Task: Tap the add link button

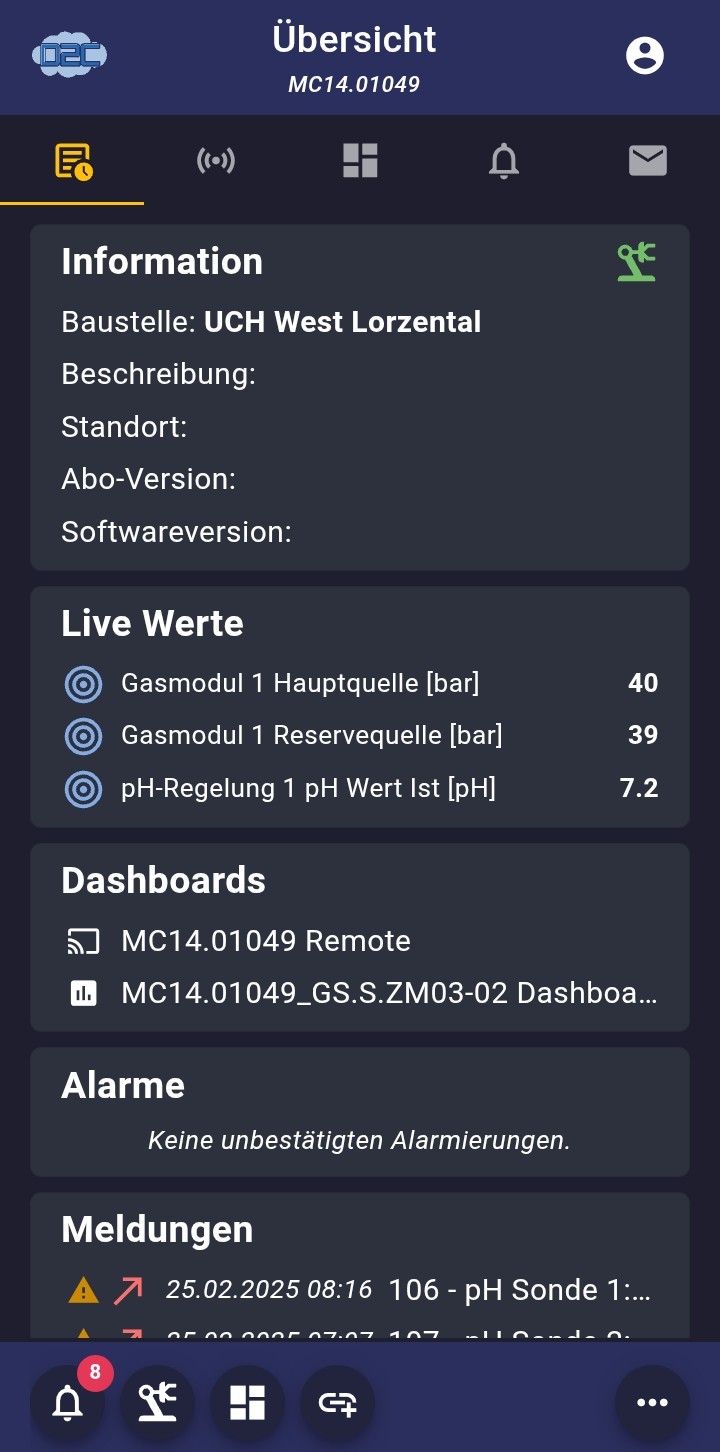Action: coord(337,1402)
